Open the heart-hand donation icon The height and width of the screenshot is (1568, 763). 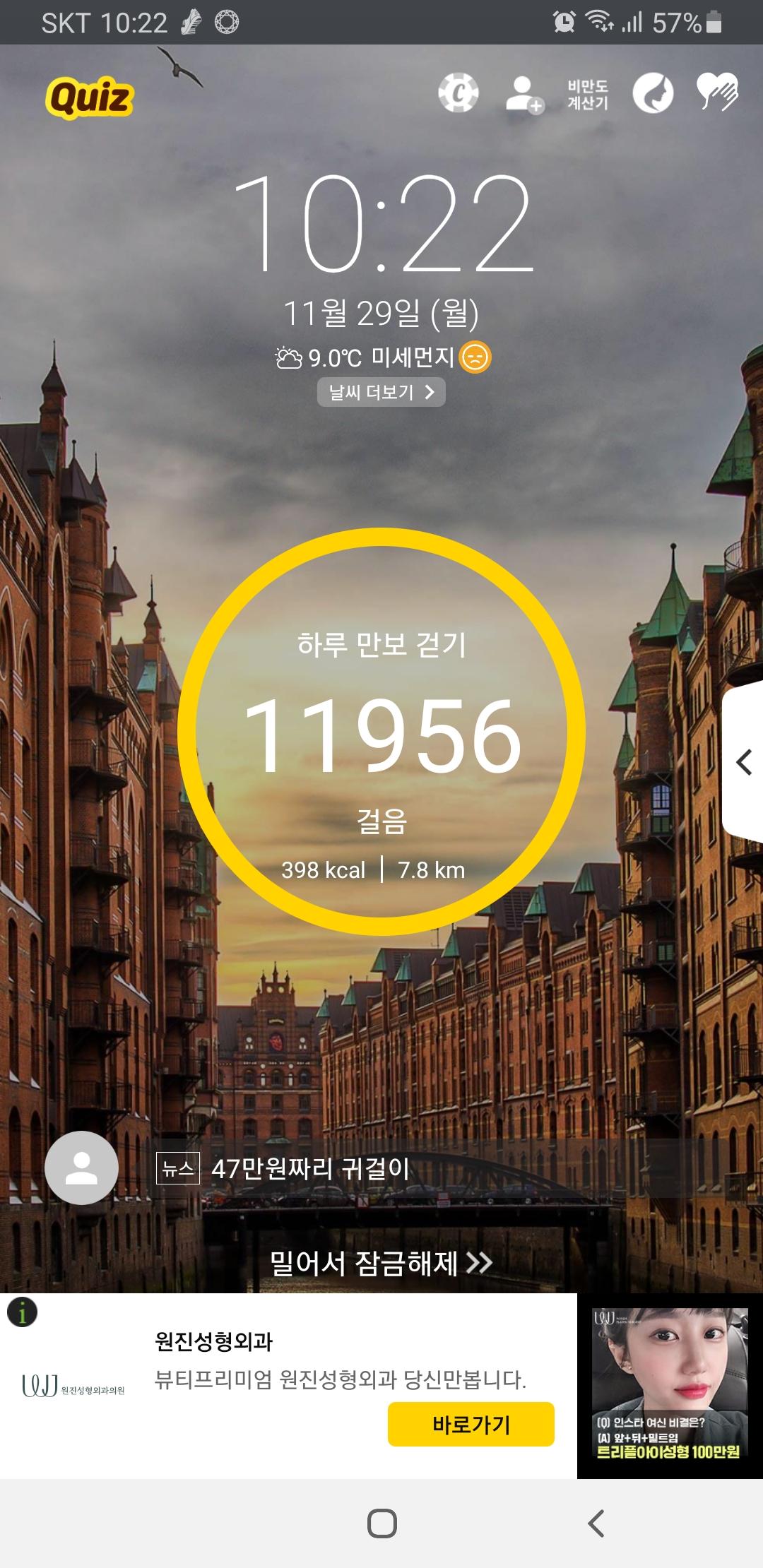tap(717, 92)
